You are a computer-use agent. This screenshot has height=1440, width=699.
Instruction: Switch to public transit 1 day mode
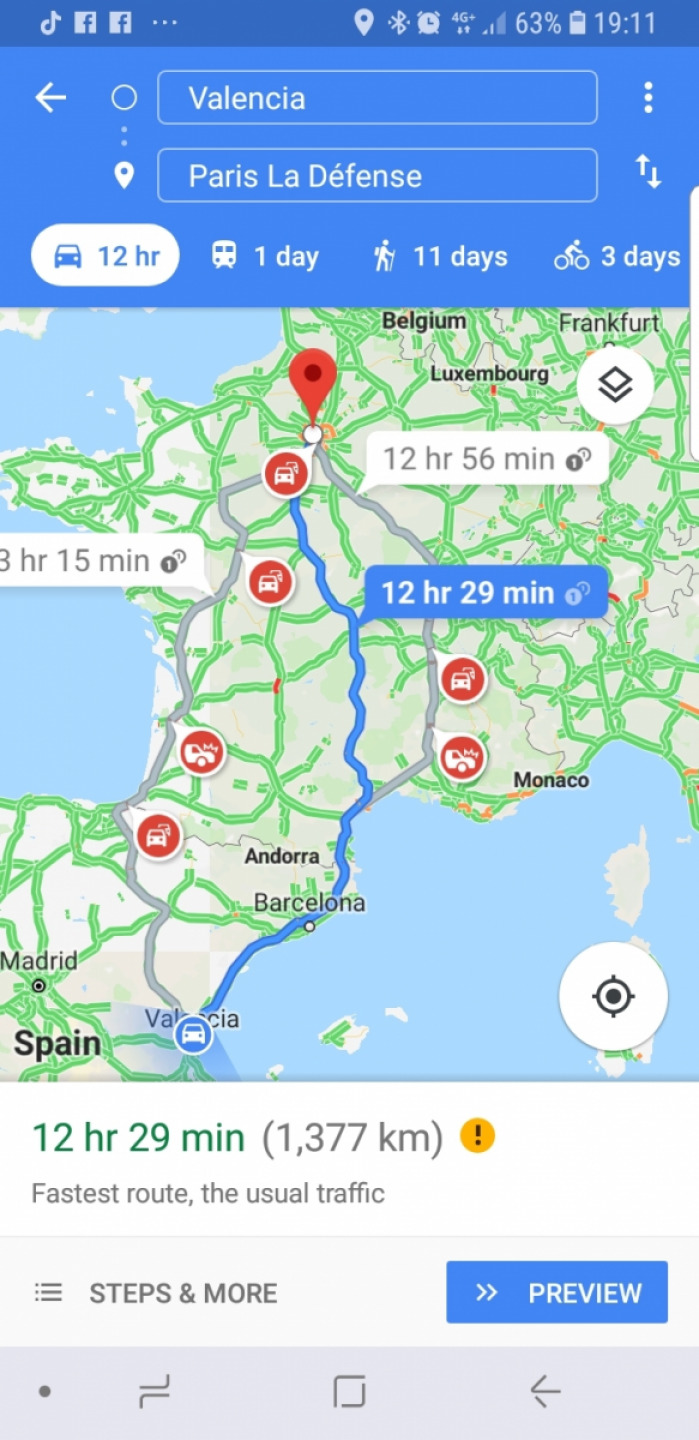click(x=265, y=256)
